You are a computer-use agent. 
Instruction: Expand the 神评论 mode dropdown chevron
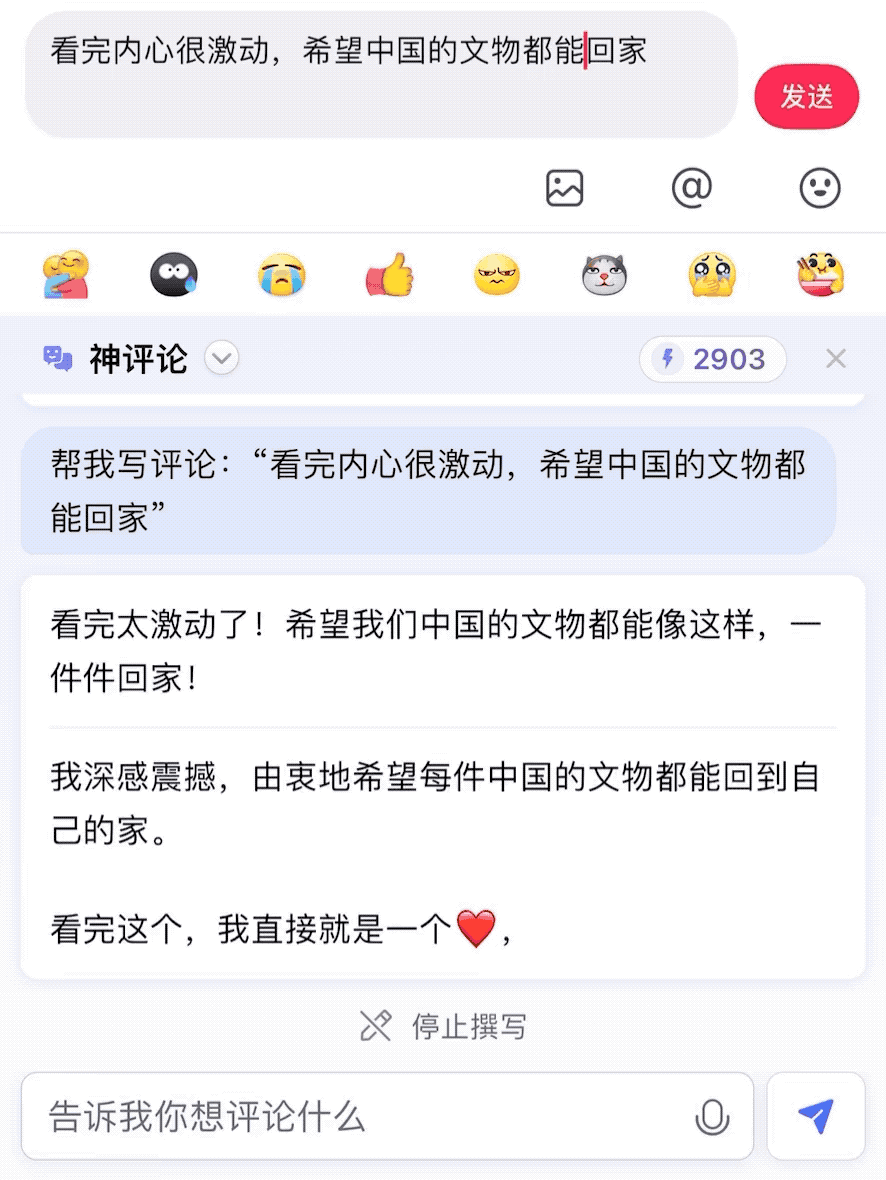pos(221,359)
